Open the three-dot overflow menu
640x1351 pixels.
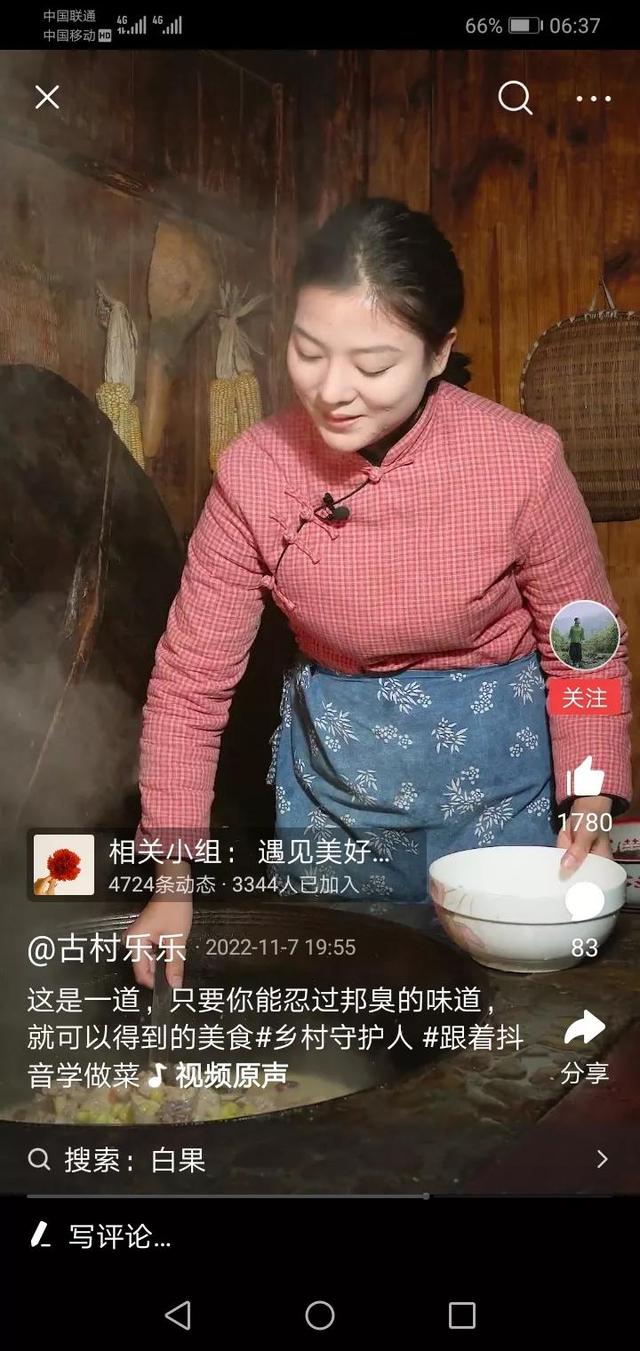point(593,98)
